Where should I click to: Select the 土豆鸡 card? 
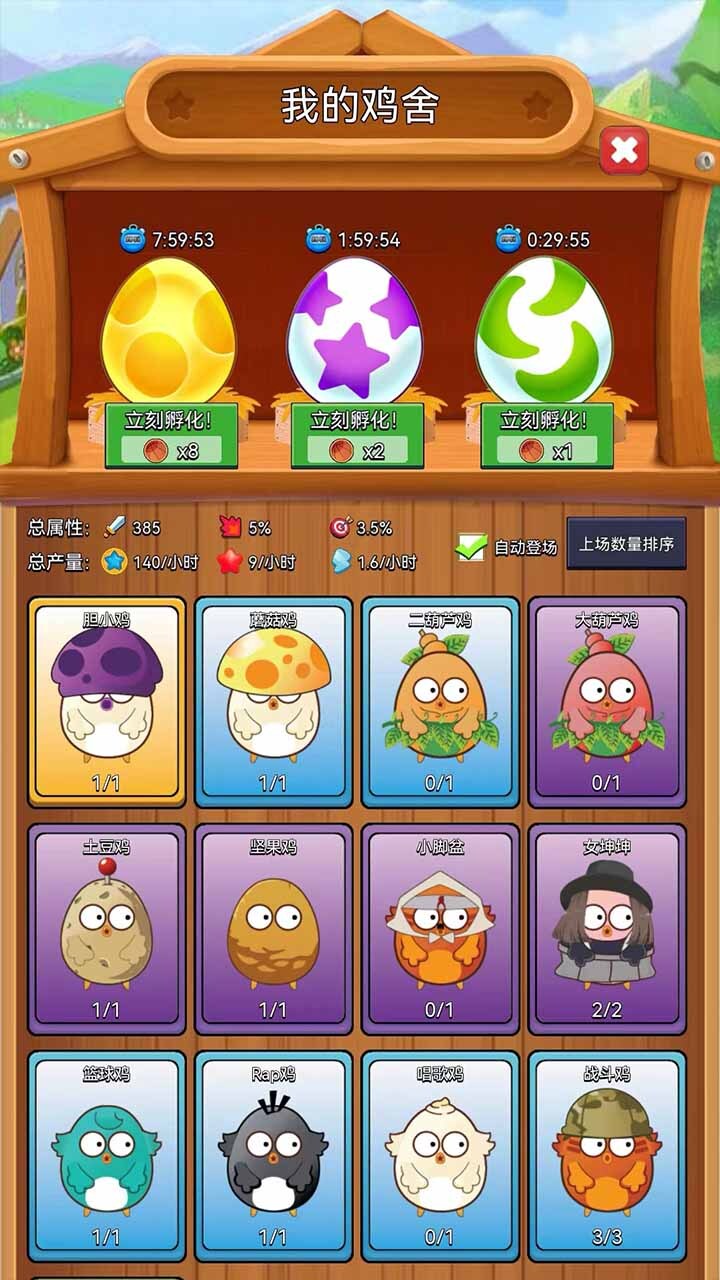click(x=107, y=928)
